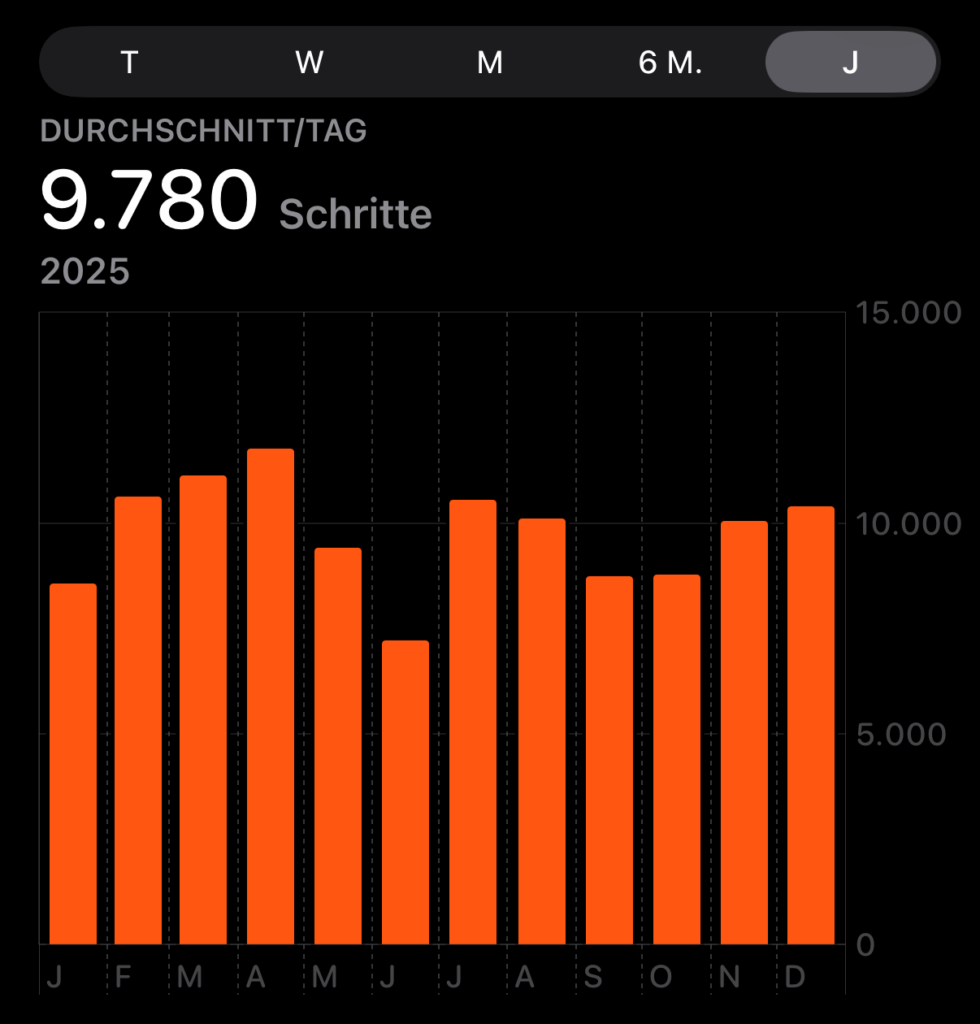Tap the 15.000 axis label
The height and width of the screenshot is (1024, 980).
(x=907, y=311)
